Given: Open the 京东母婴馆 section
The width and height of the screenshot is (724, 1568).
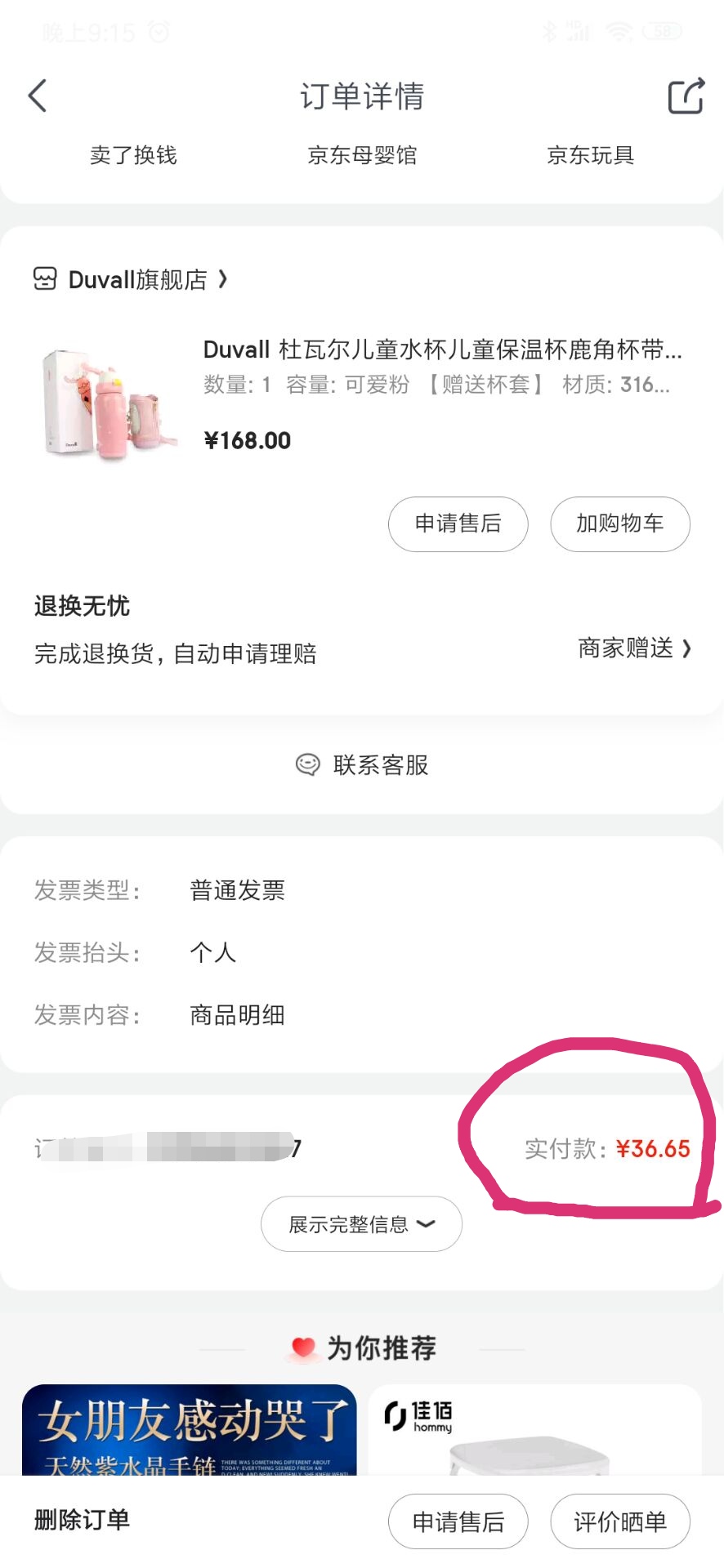Looking at the screenshot, I should click(x=362, y=155).
